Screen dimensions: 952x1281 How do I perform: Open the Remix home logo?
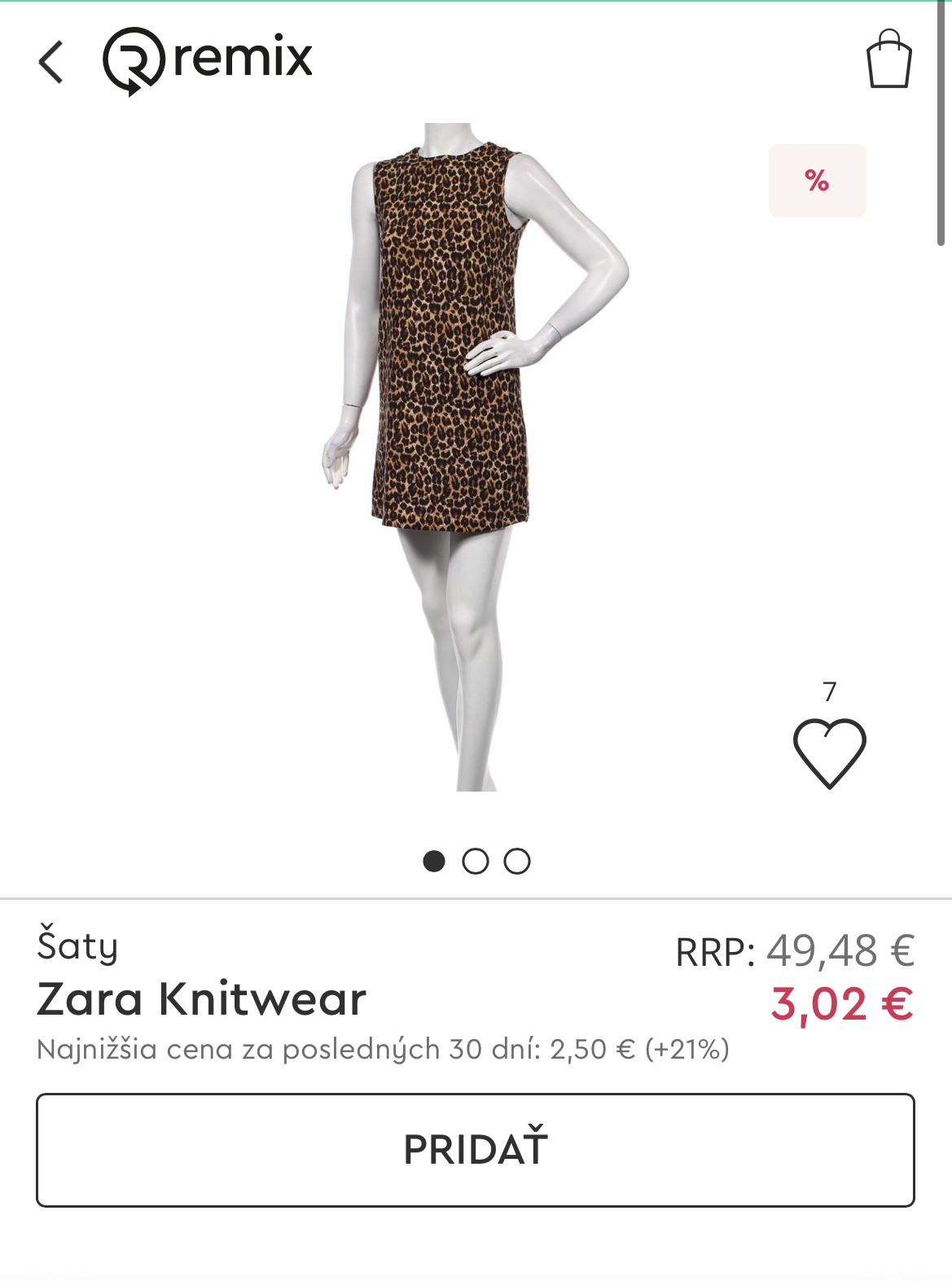(x=208, y=60)
